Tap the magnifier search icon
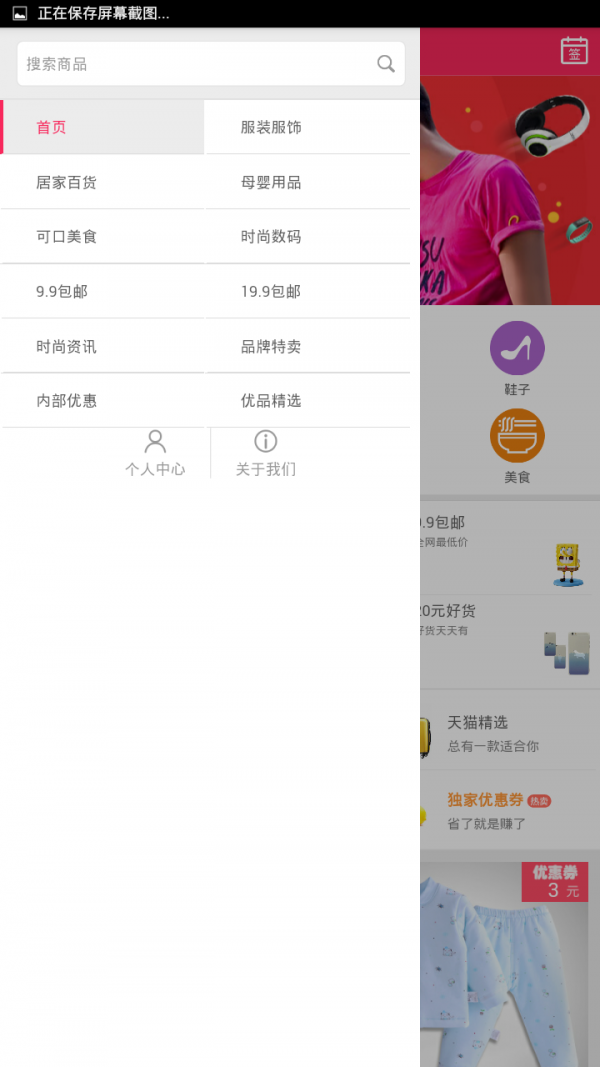Screen dimensions: 600x1067 click(386, 64)
